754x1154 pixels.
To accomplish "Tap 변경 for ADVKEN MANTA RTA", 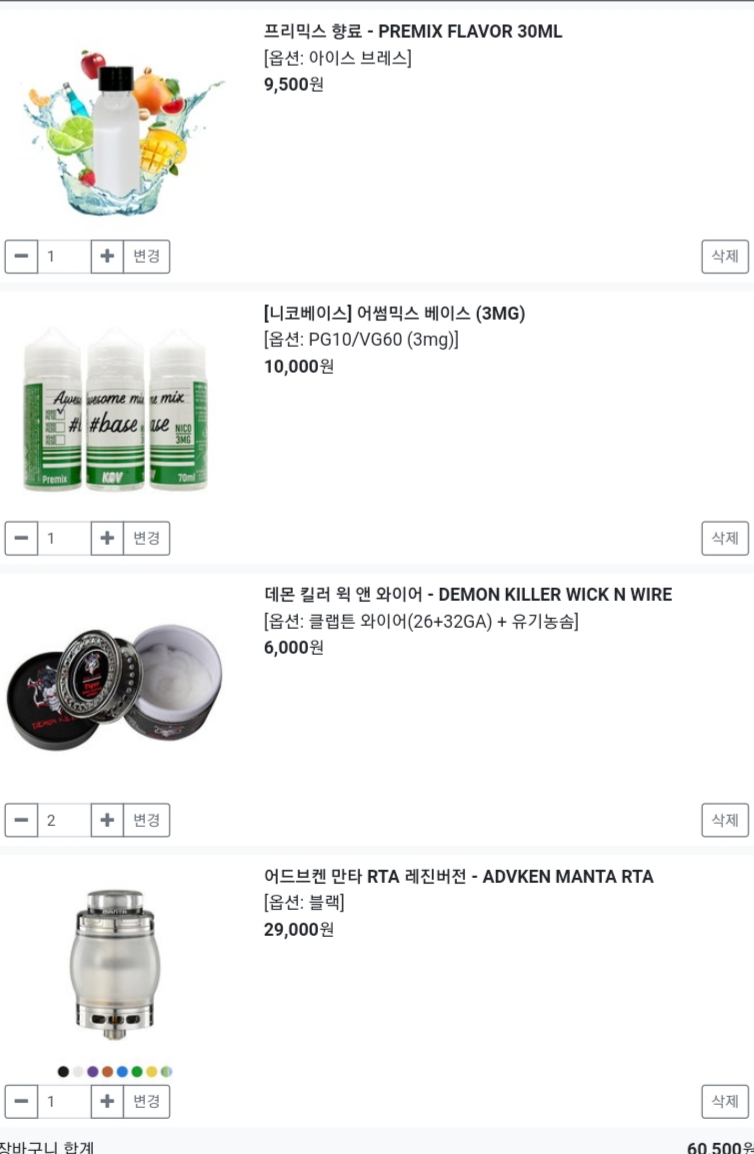I will 146,1101.
